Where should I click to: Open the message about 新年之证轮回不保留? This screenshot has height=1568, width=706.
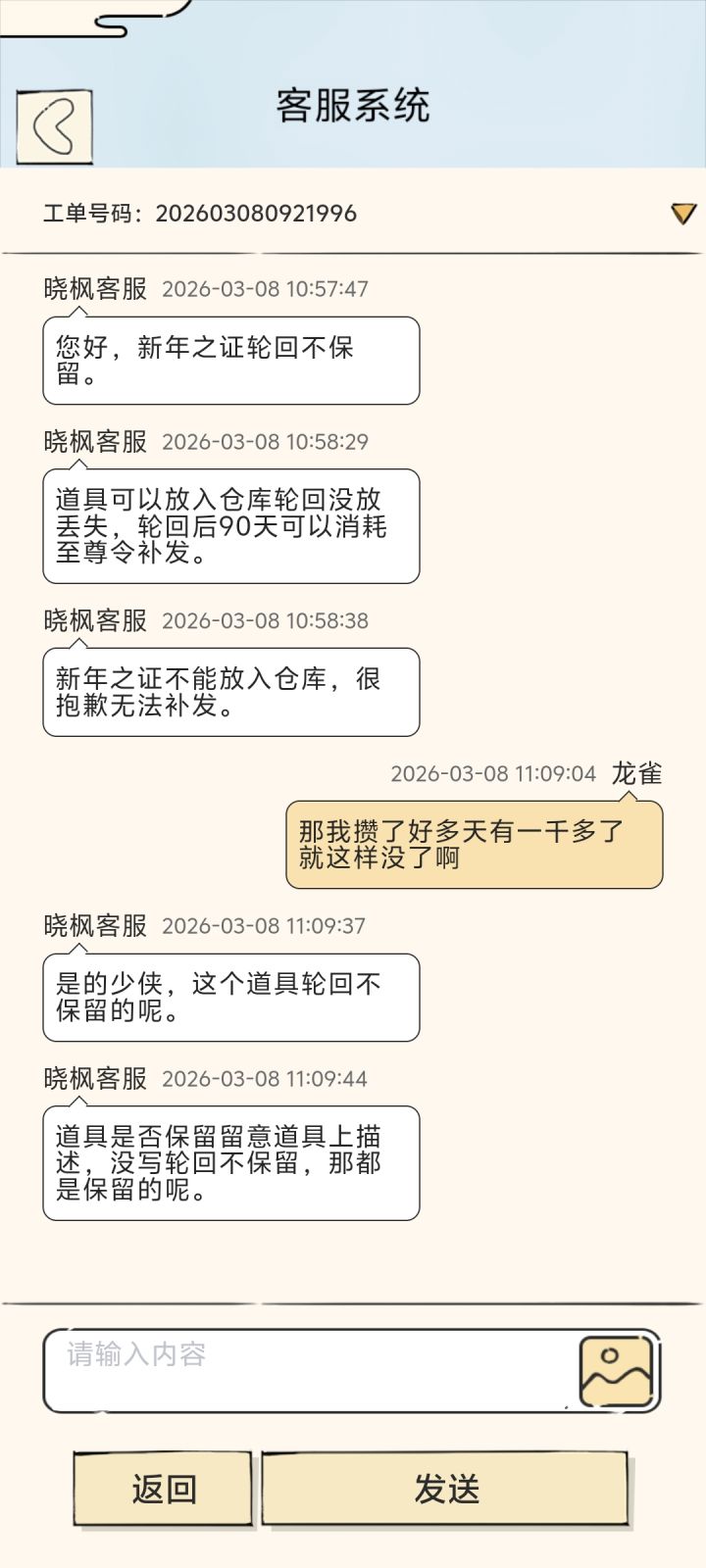(x=230, y=361)
